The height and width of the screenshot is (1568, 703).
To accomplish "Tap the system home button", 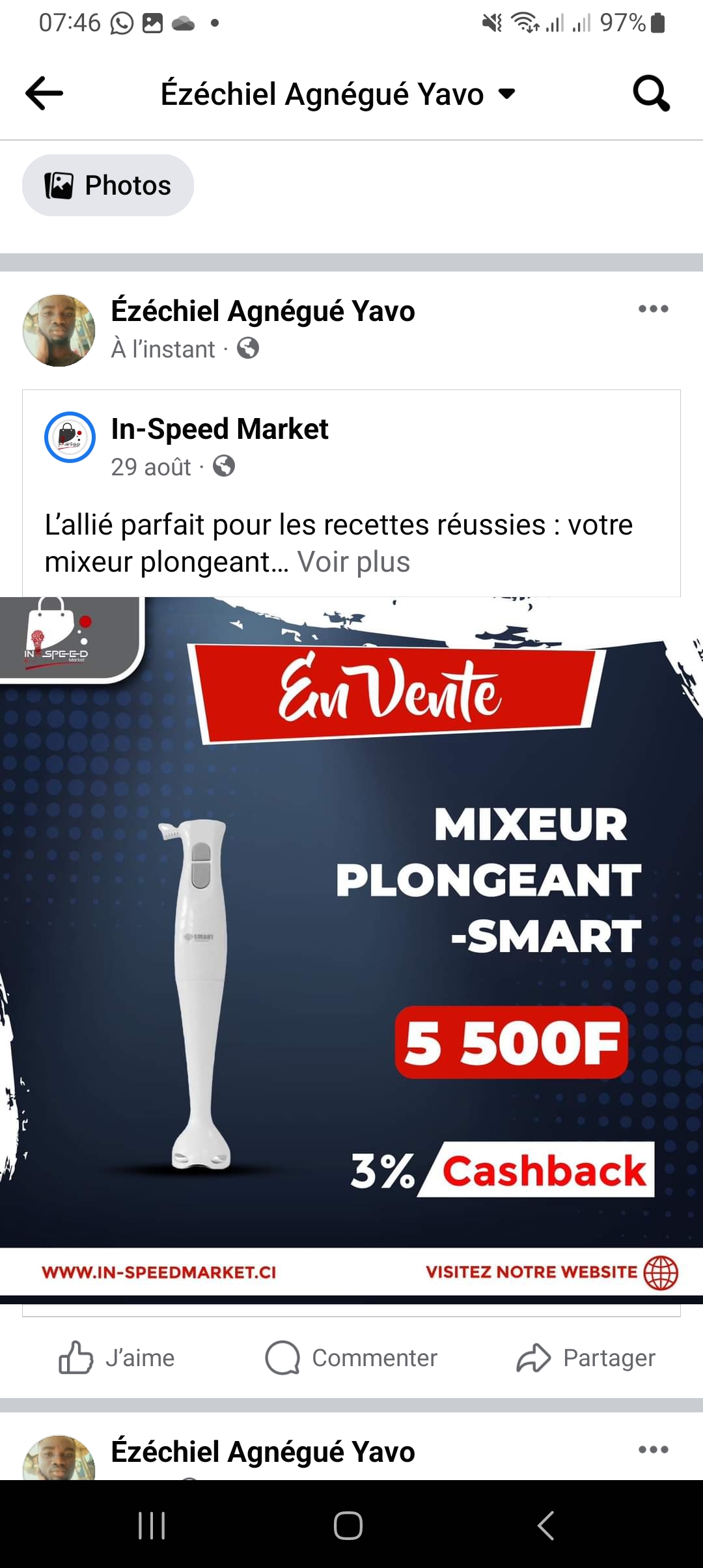I will (x=348, y=1525).
